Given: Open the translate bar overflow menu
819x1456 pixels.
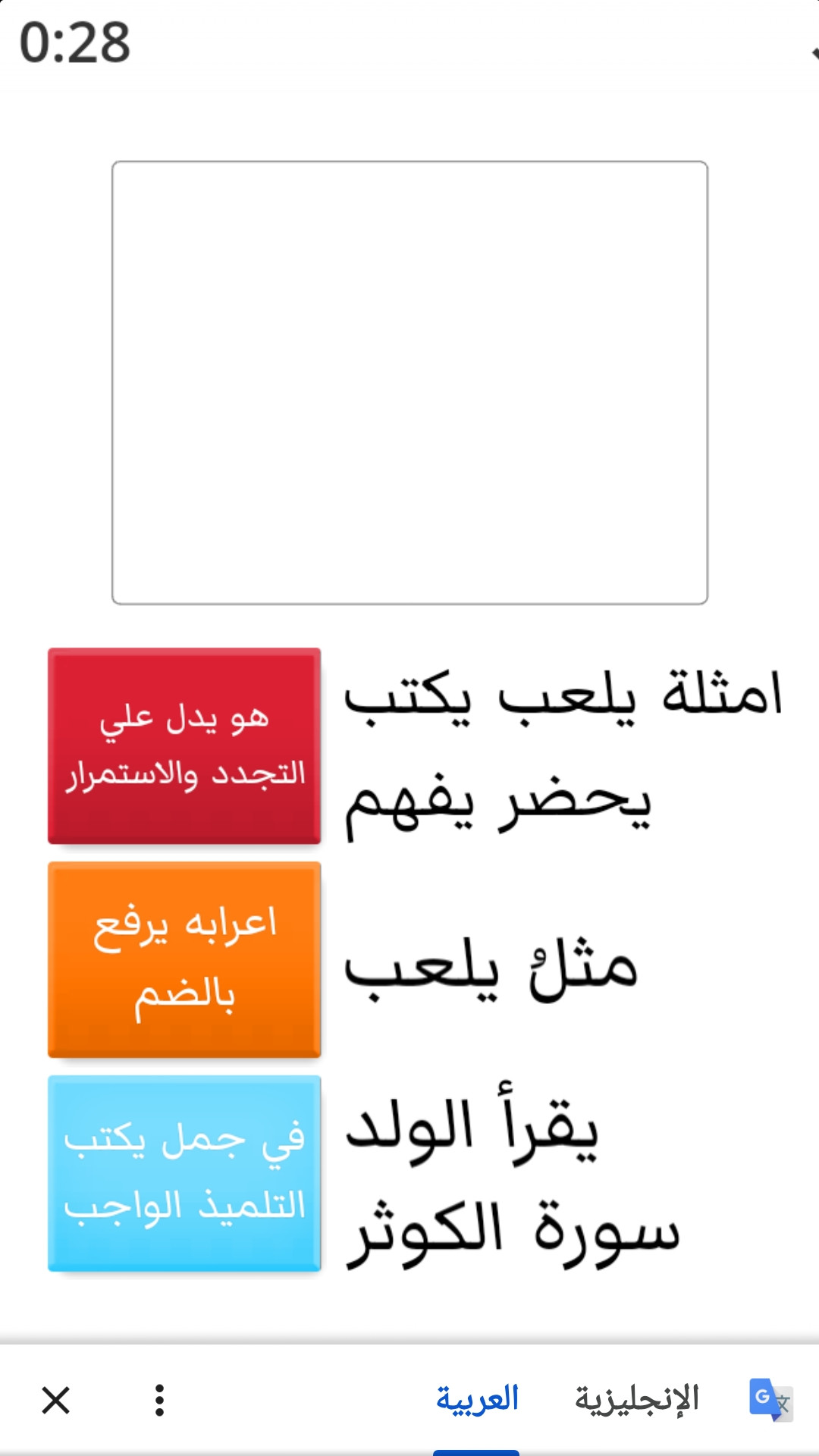Looking at the screenshot, I should coord(159,1400).
